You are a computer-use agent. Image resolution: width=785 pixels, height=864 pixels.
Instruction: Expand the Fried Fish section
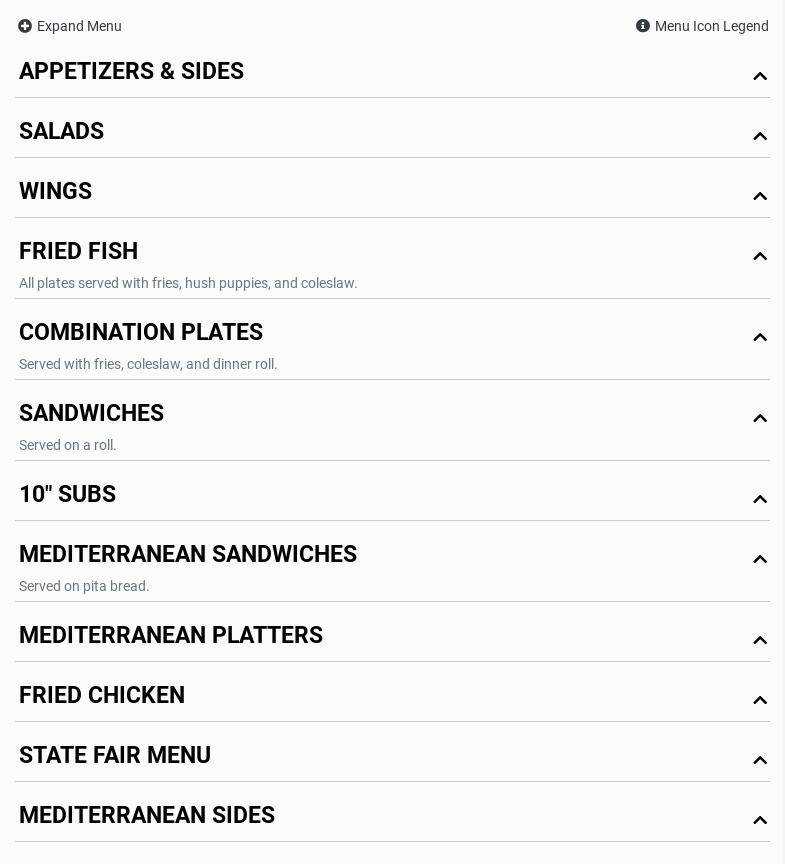point(79,252)
